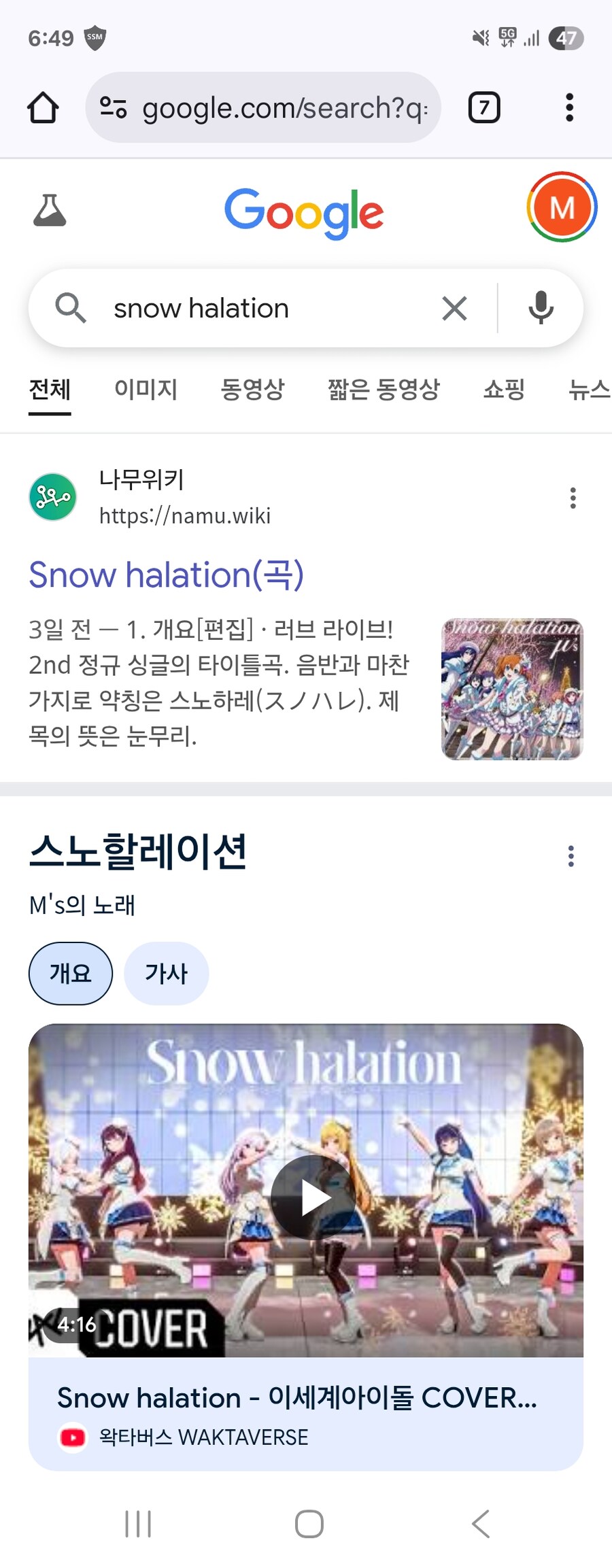This screenshot has width=612, height=1568.
Task: Open options menu beside 스노할레이션 panel
Action: [570, 857]
